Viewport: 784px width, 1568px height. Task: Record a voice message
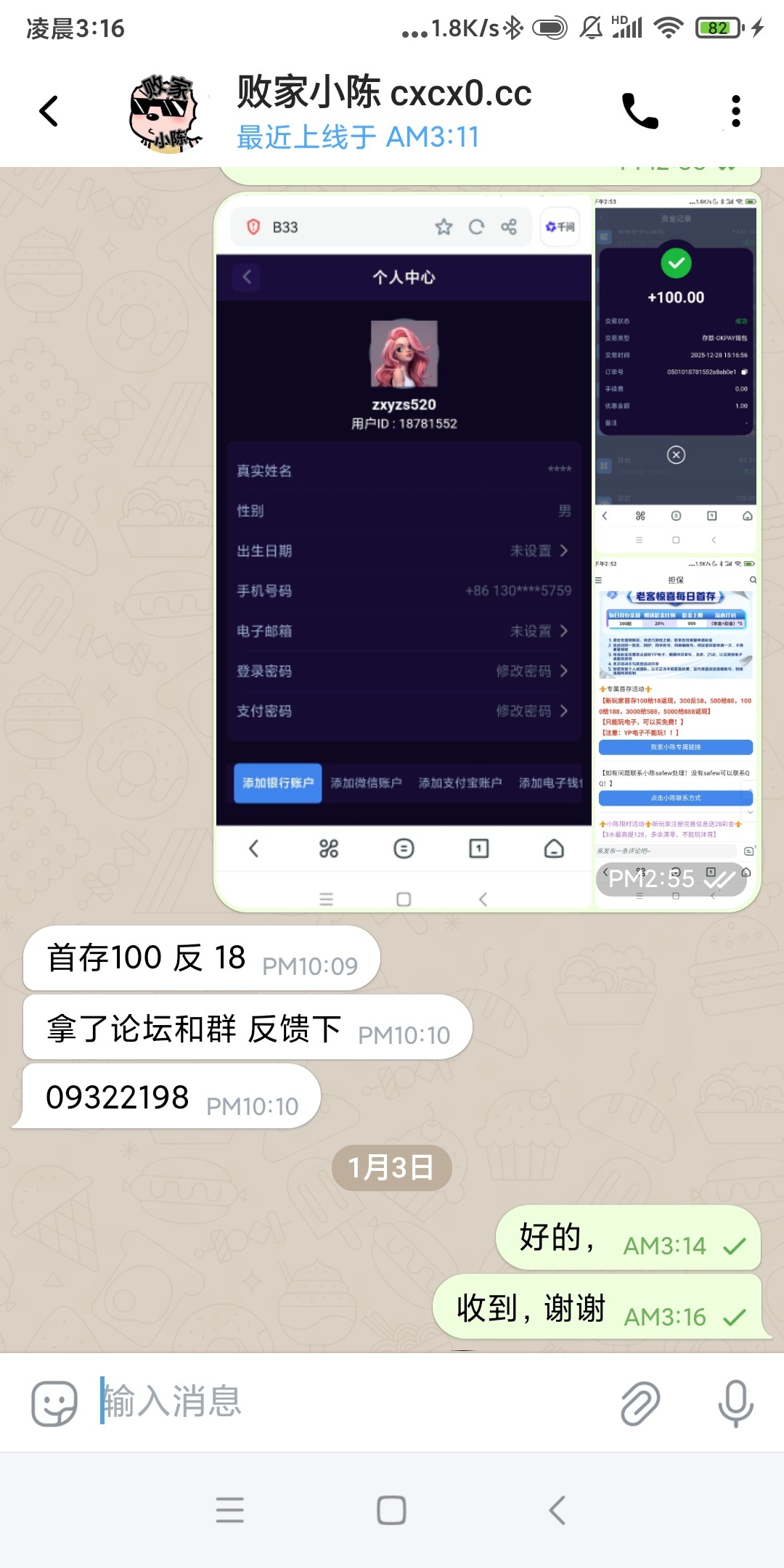(735, 1402)
